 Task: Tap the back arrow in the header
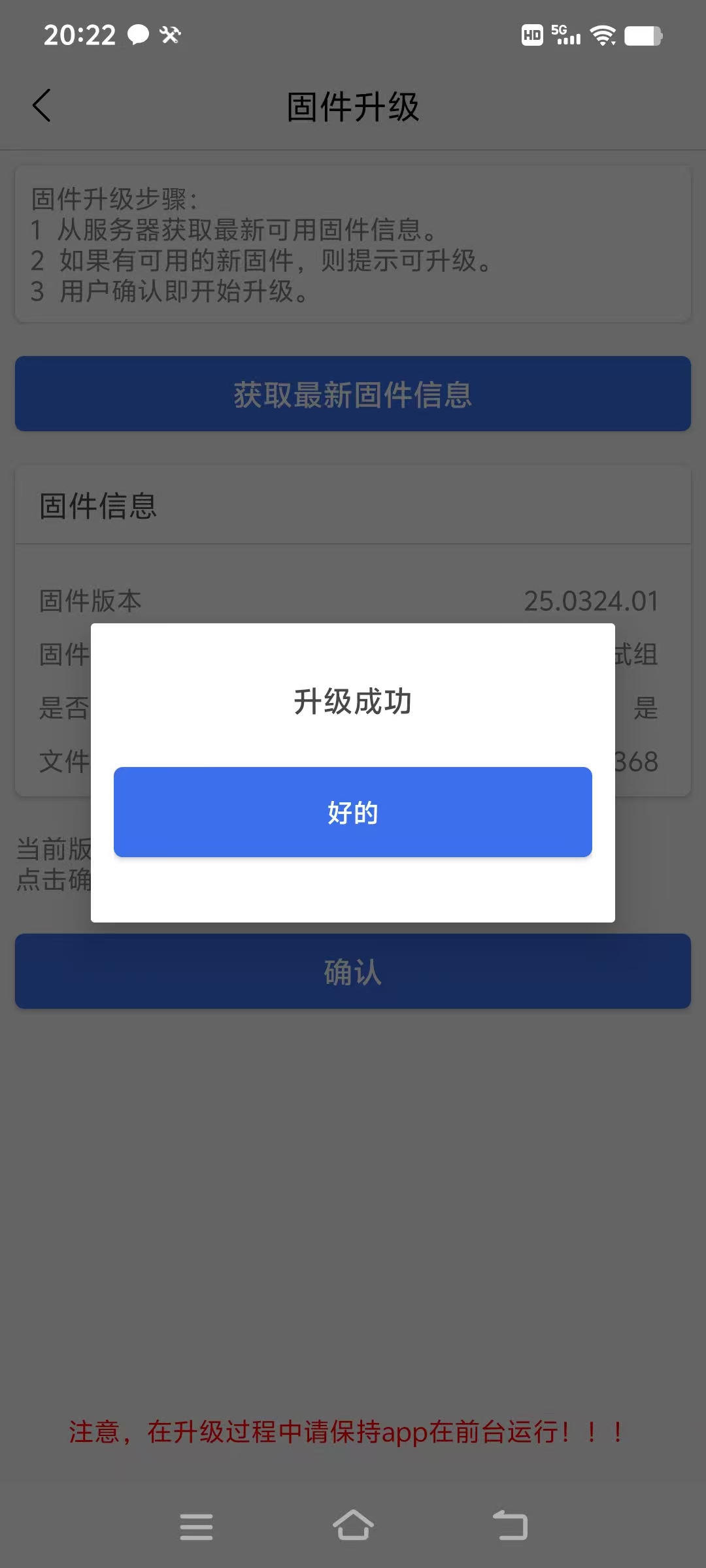click(x=42, y=106)
